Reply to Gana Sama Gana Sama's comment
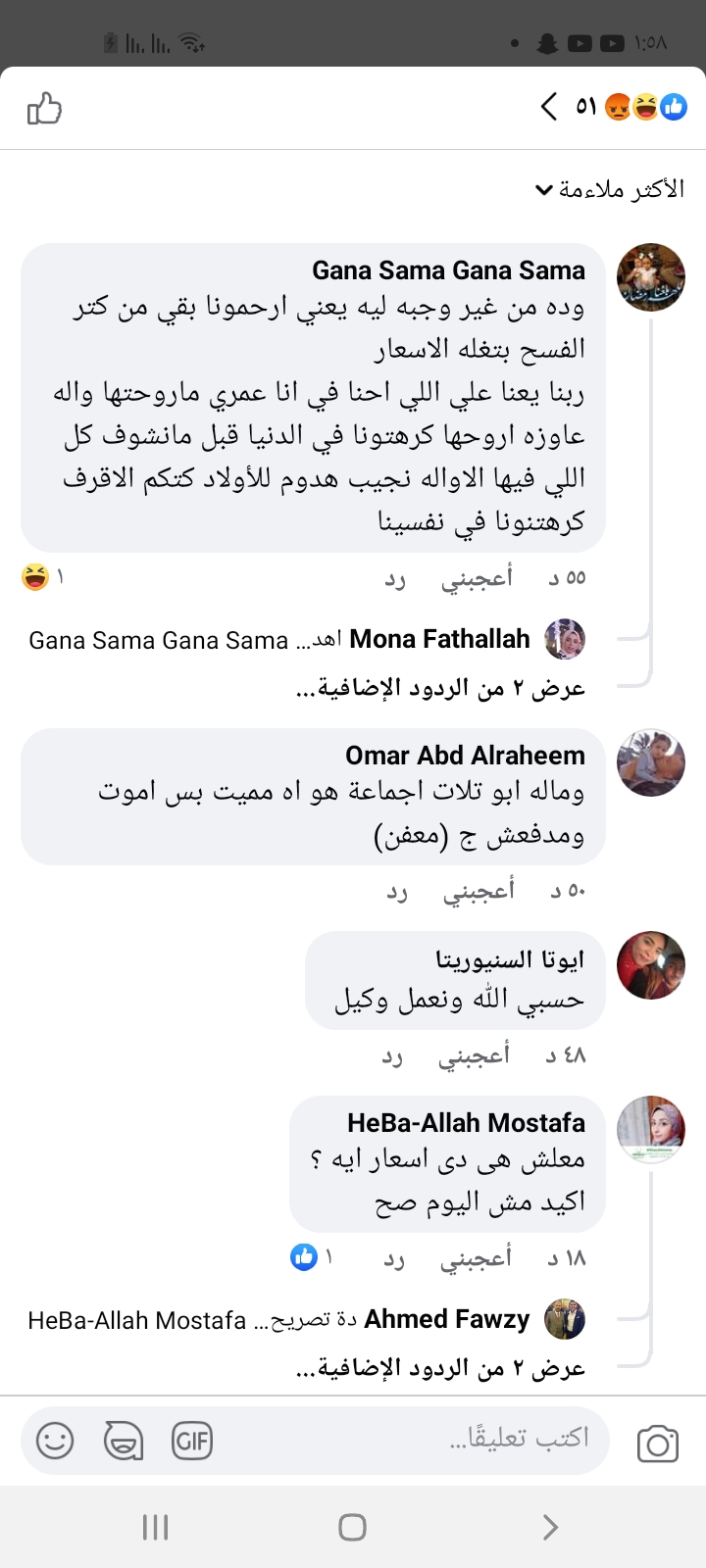This screenshot has width=706, height=1568. 395,579
